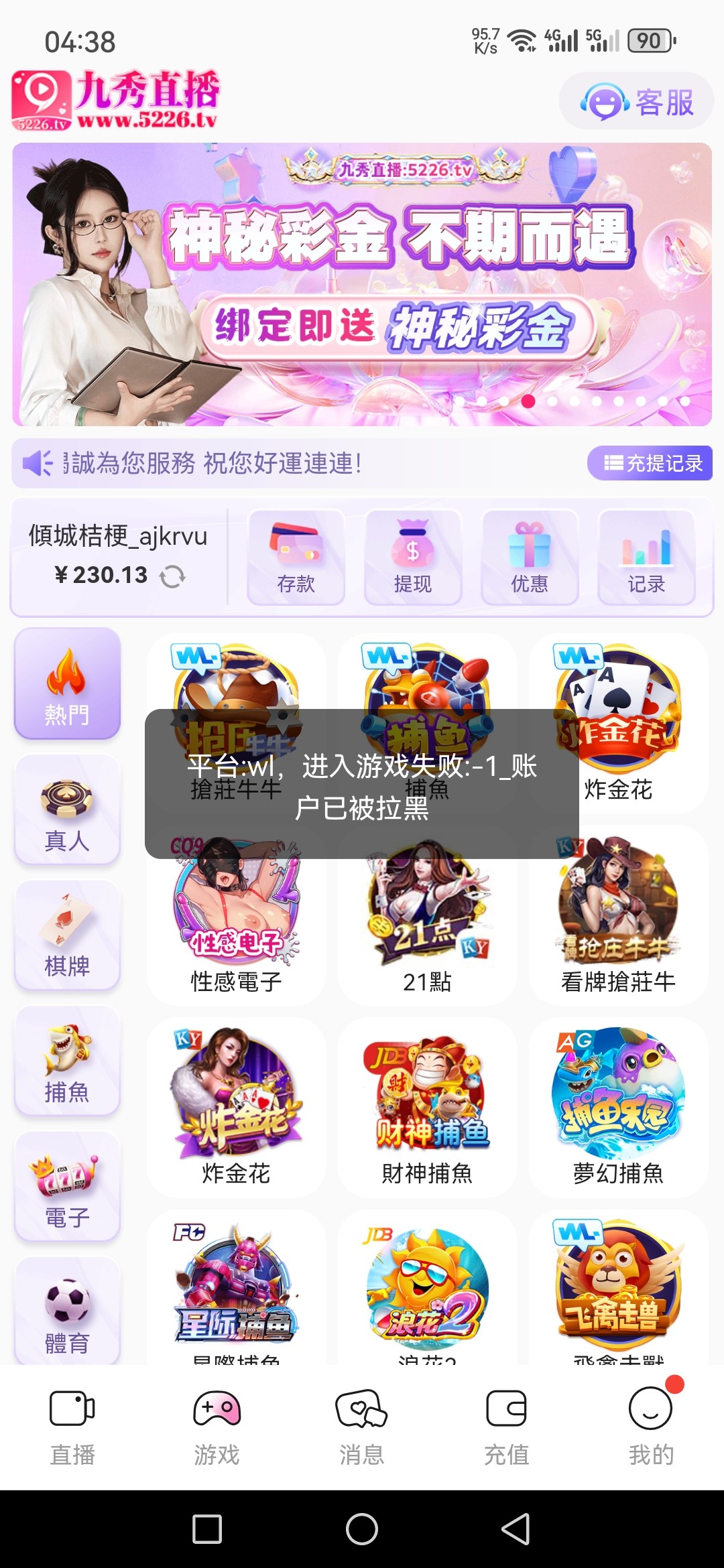The height and width of the screenshot is (1568, 724).
Task: Select the 真人 game category
Action: [x=67, y=810]
